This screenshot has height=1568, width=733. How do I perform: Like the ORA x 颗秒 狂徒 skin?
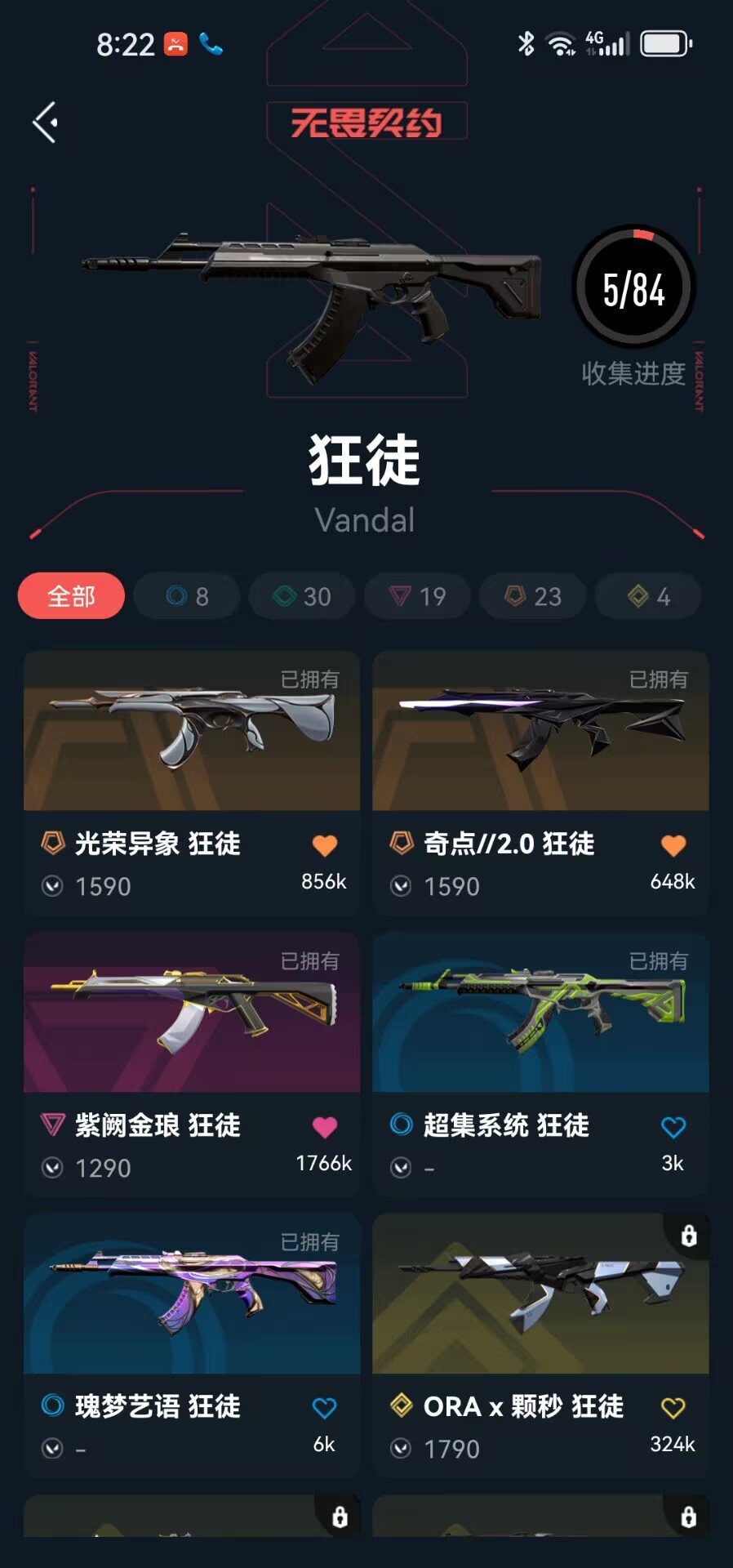[x=673, y=1408]
